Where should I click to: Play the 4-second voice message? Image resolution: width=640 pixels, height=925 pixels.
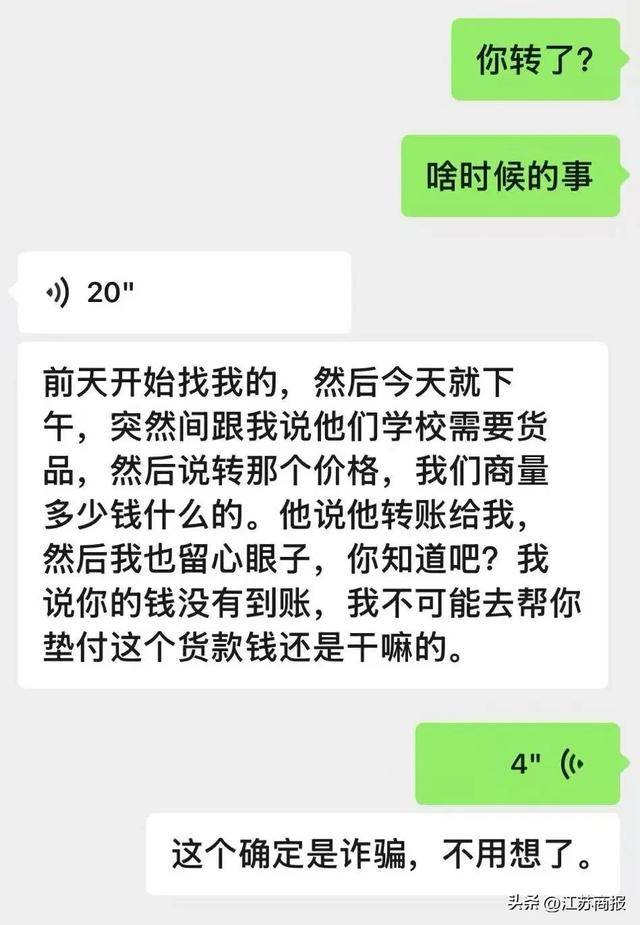(518, 763)
